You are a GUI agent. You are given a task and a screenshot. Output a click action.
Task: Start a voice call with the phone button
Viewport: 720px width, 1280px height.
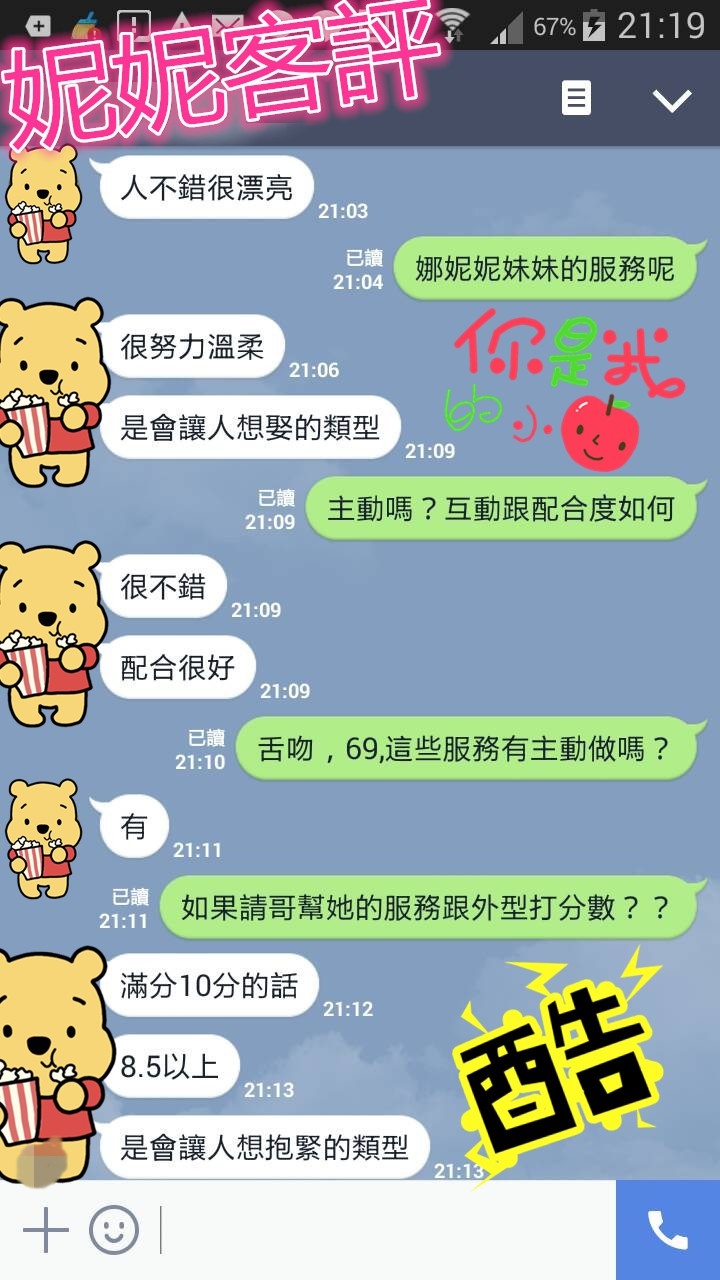click(667, 1229)
